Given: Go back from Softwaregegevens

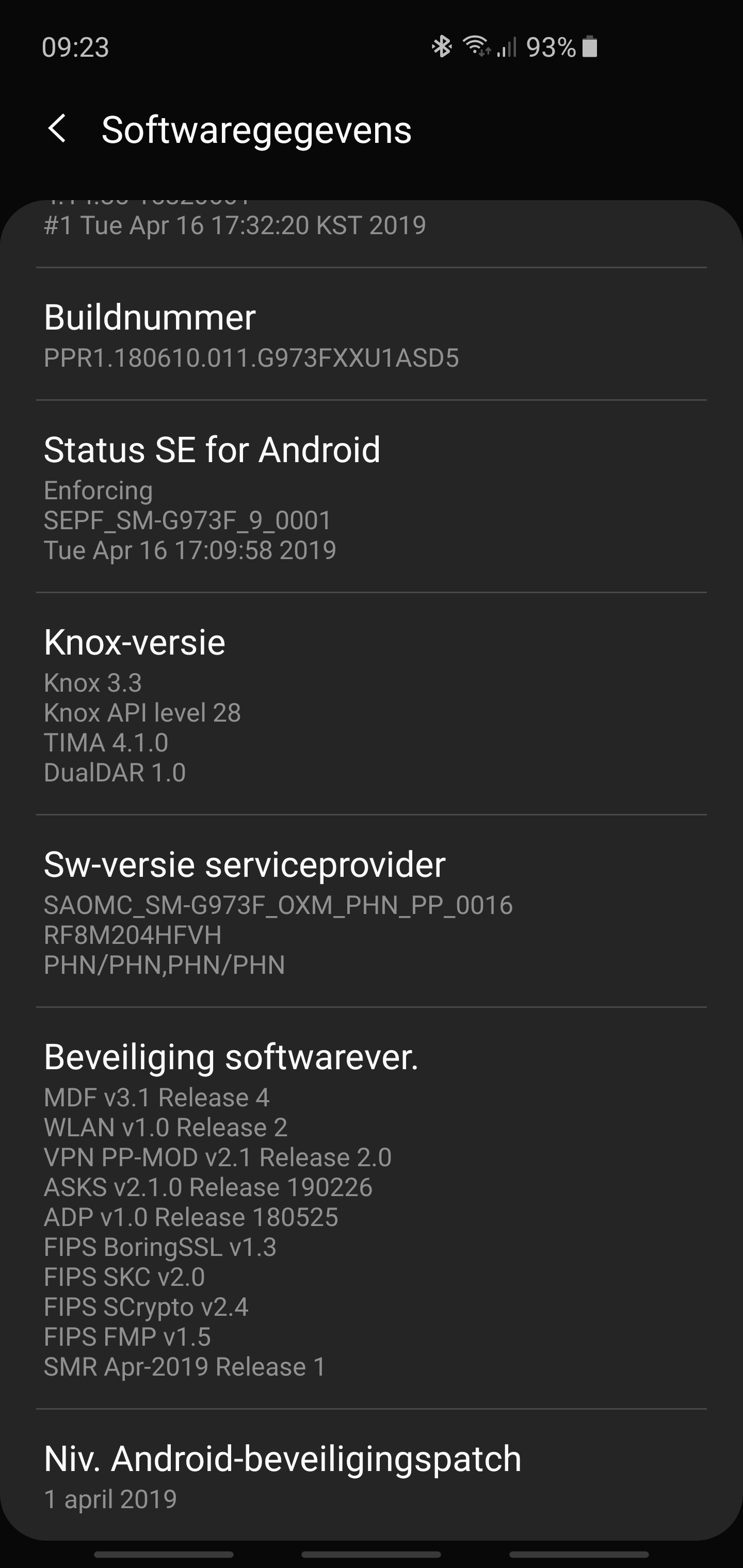Looking at the screenshot, I should coord(57,129).
